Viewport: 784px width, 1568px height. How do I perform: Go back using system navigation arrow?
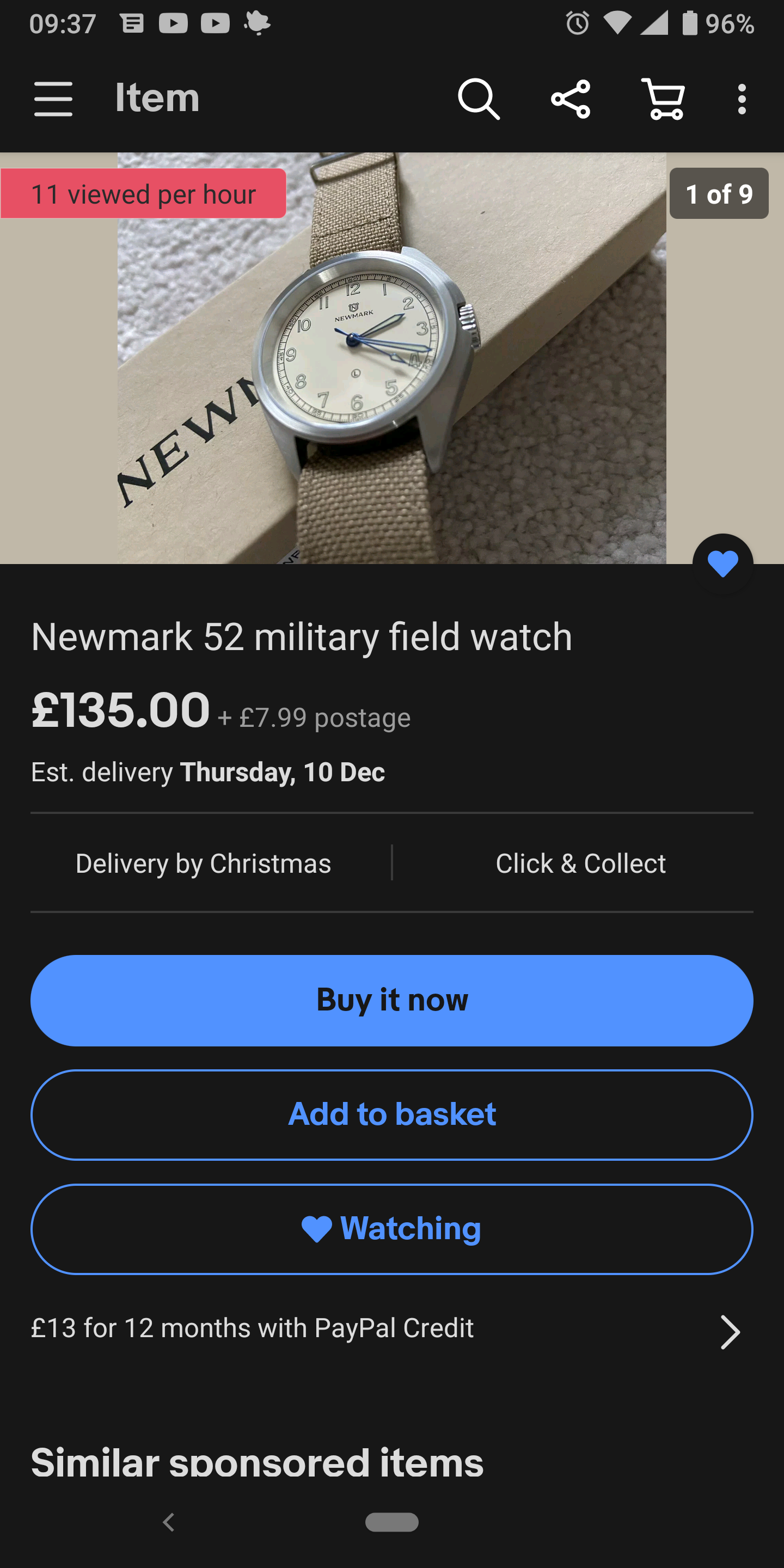point(169,1522)
